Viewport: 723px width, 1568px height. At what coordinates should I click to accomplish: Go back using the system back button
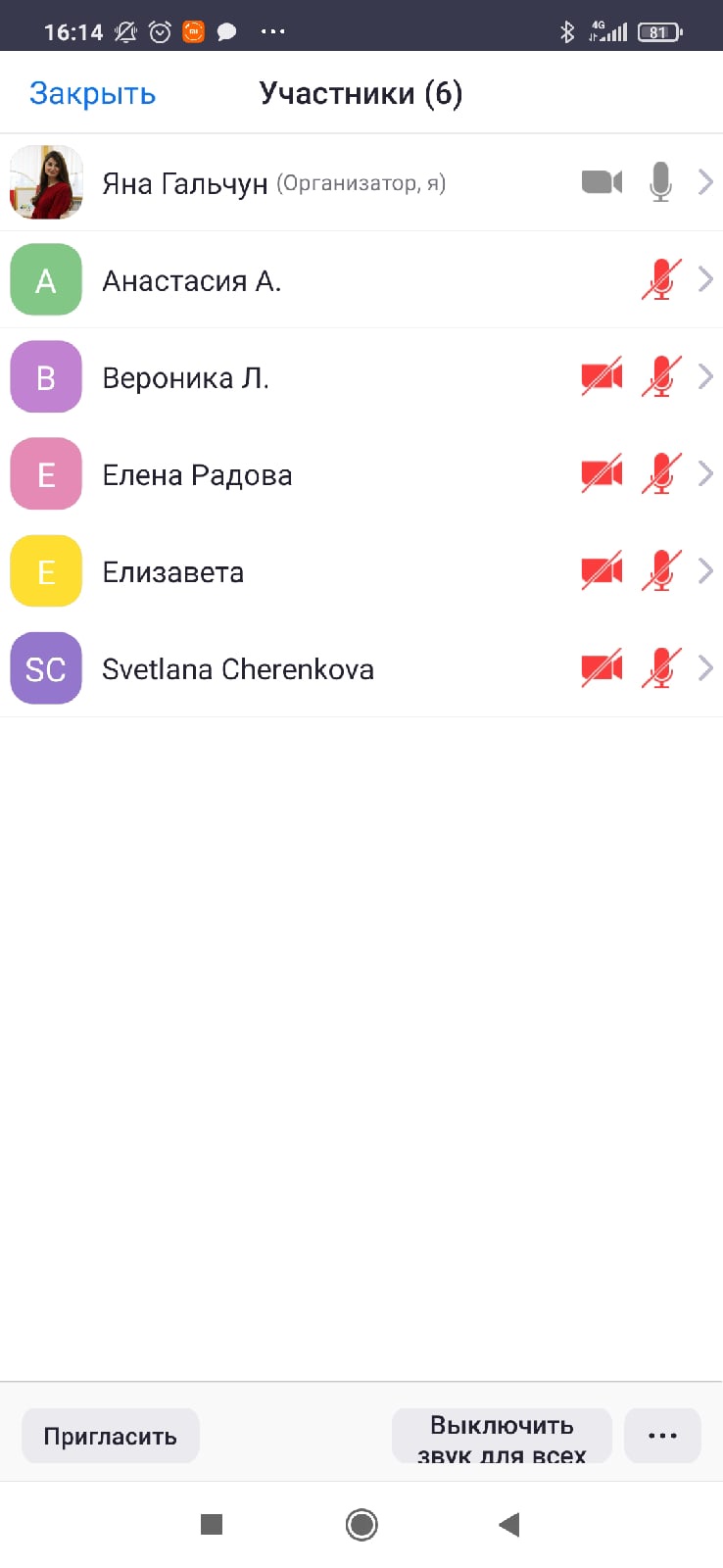[508, 1524]
